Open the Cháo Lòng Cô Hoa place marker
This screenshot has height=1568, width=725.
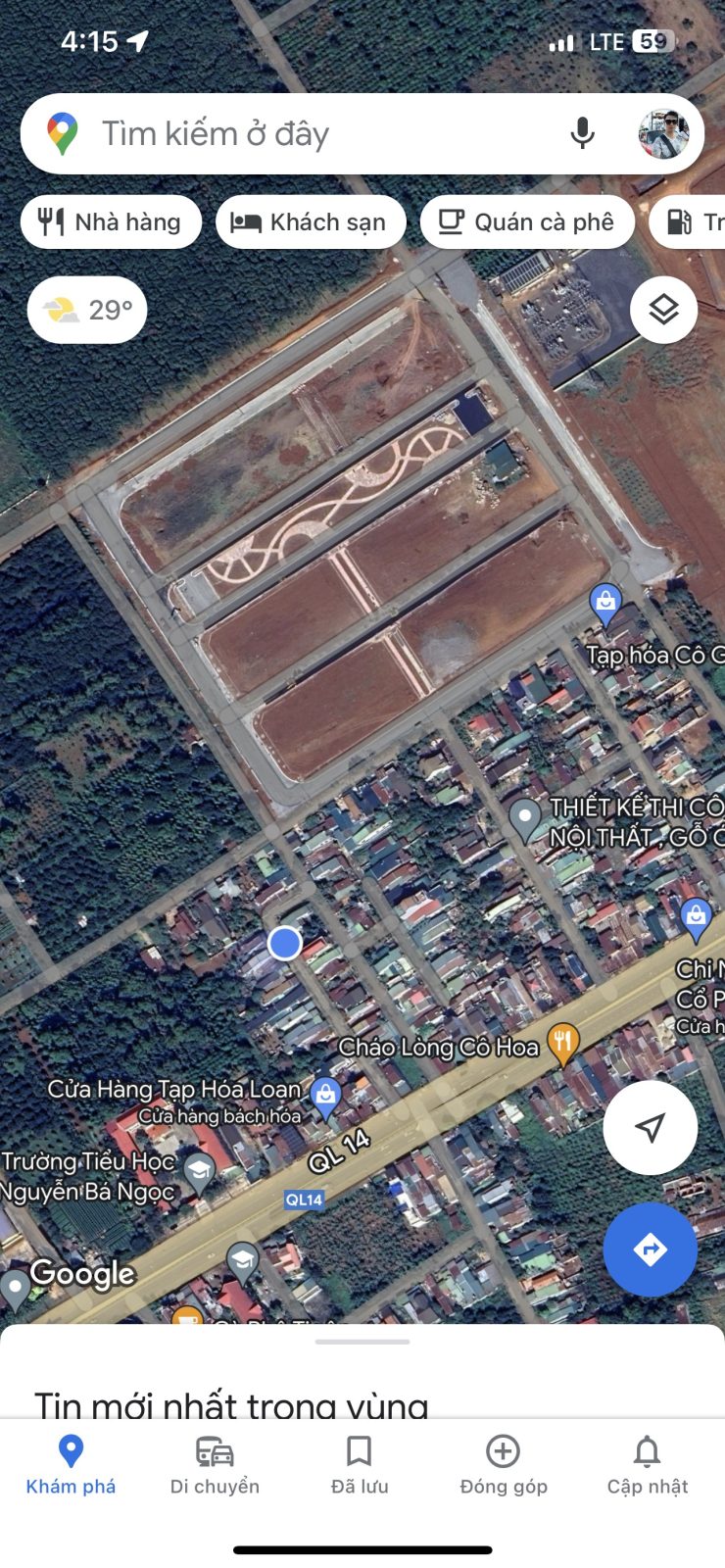563,1045
